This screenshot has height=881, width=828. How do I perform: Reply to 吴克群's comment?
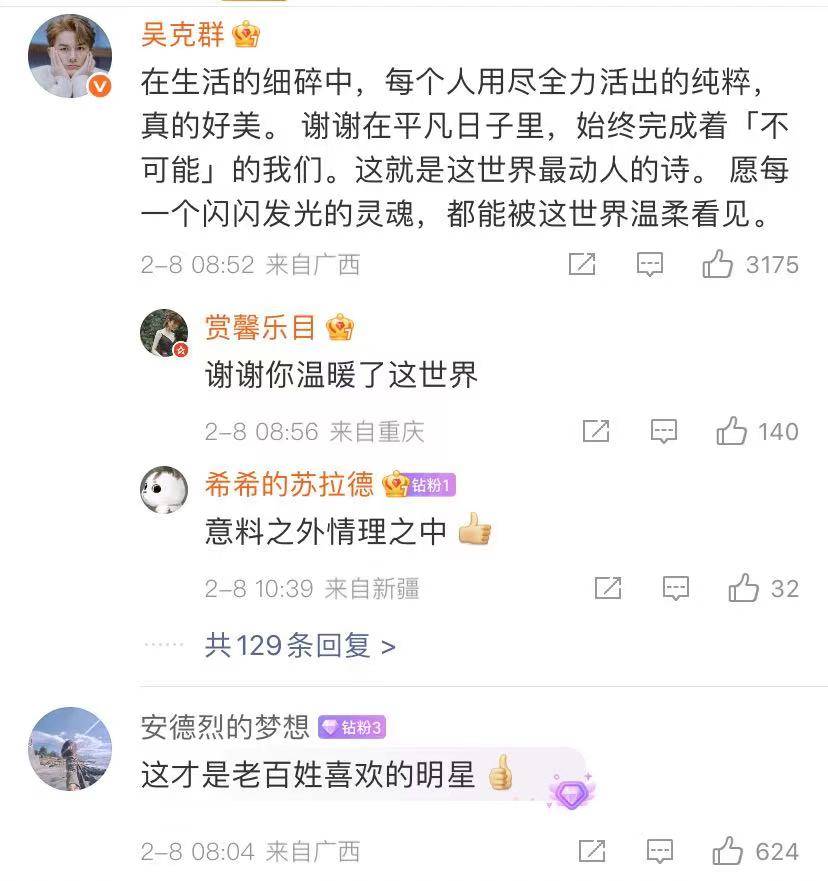(x=650, y=264)
